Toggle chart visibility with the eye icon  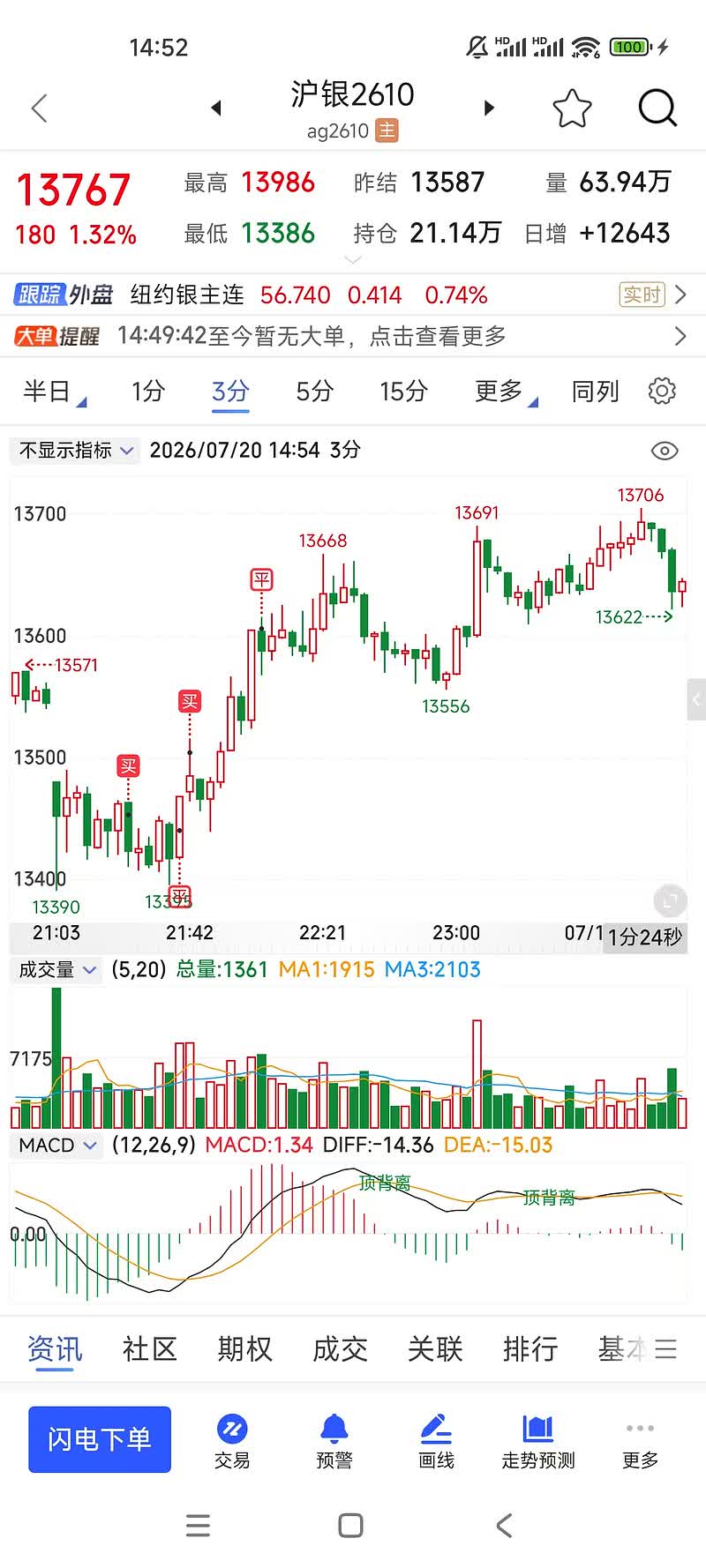click(665, 451)
